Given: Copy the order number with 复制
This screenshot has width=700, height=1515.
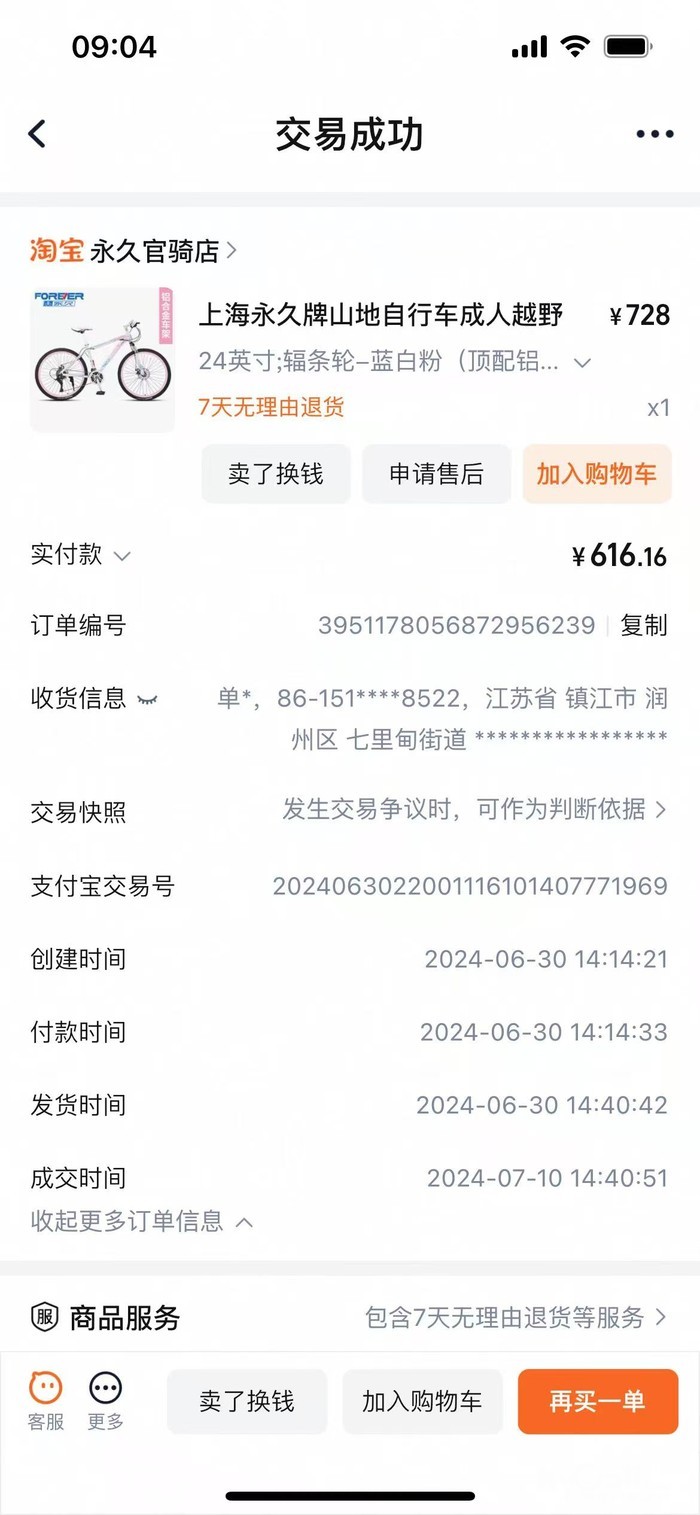Looking at the screenshot, I should tap(643, 626).
